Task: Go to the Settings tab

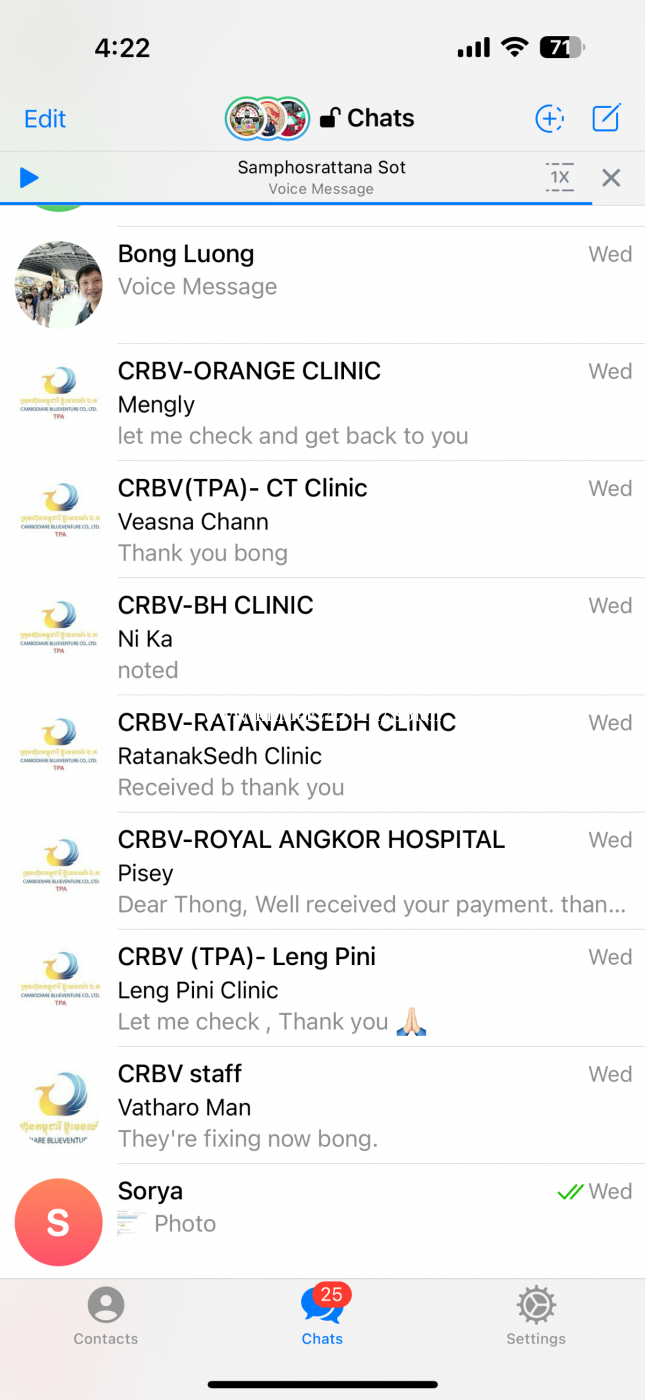Action: point(536,1317)
